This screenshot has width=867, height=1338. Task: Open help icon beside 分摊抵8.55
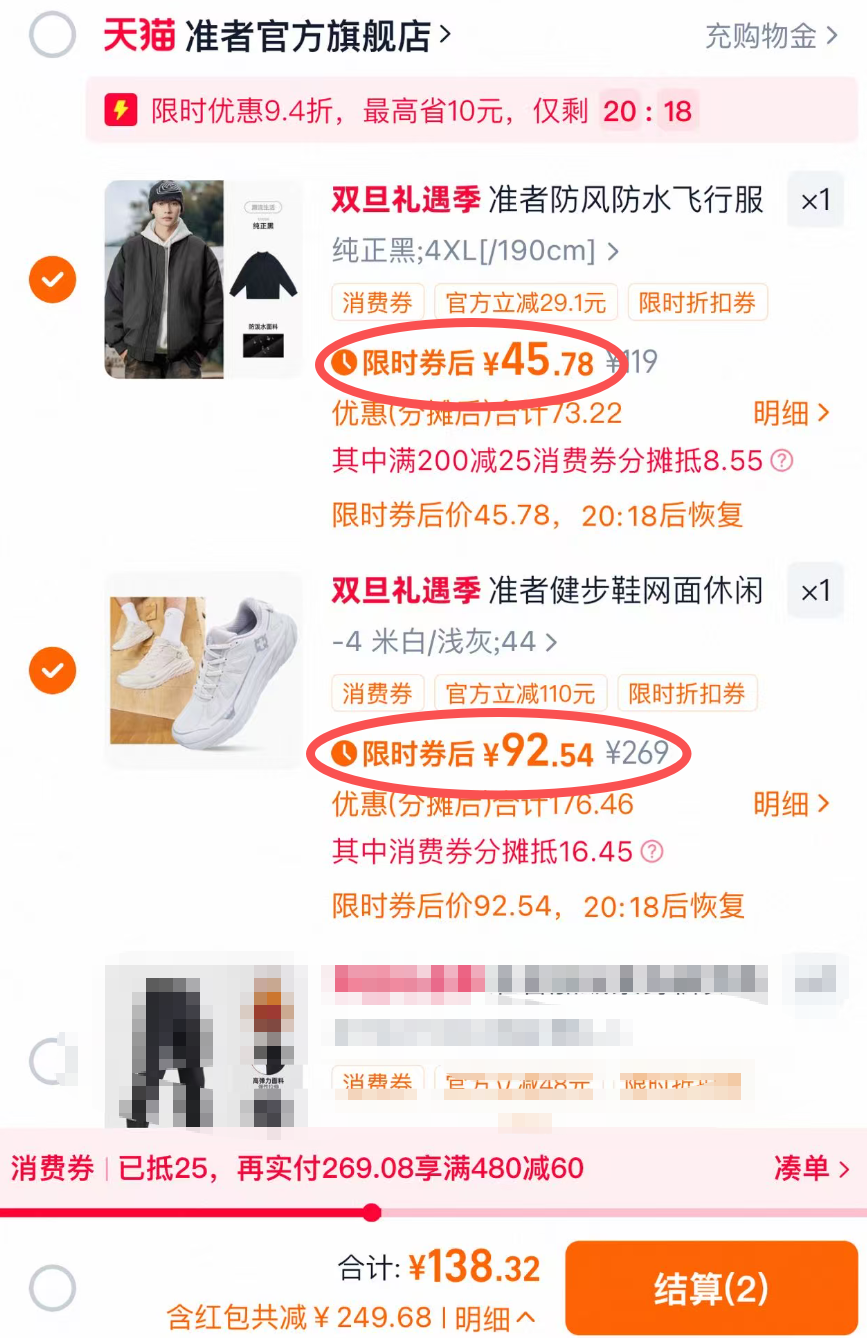pos(783,461)
